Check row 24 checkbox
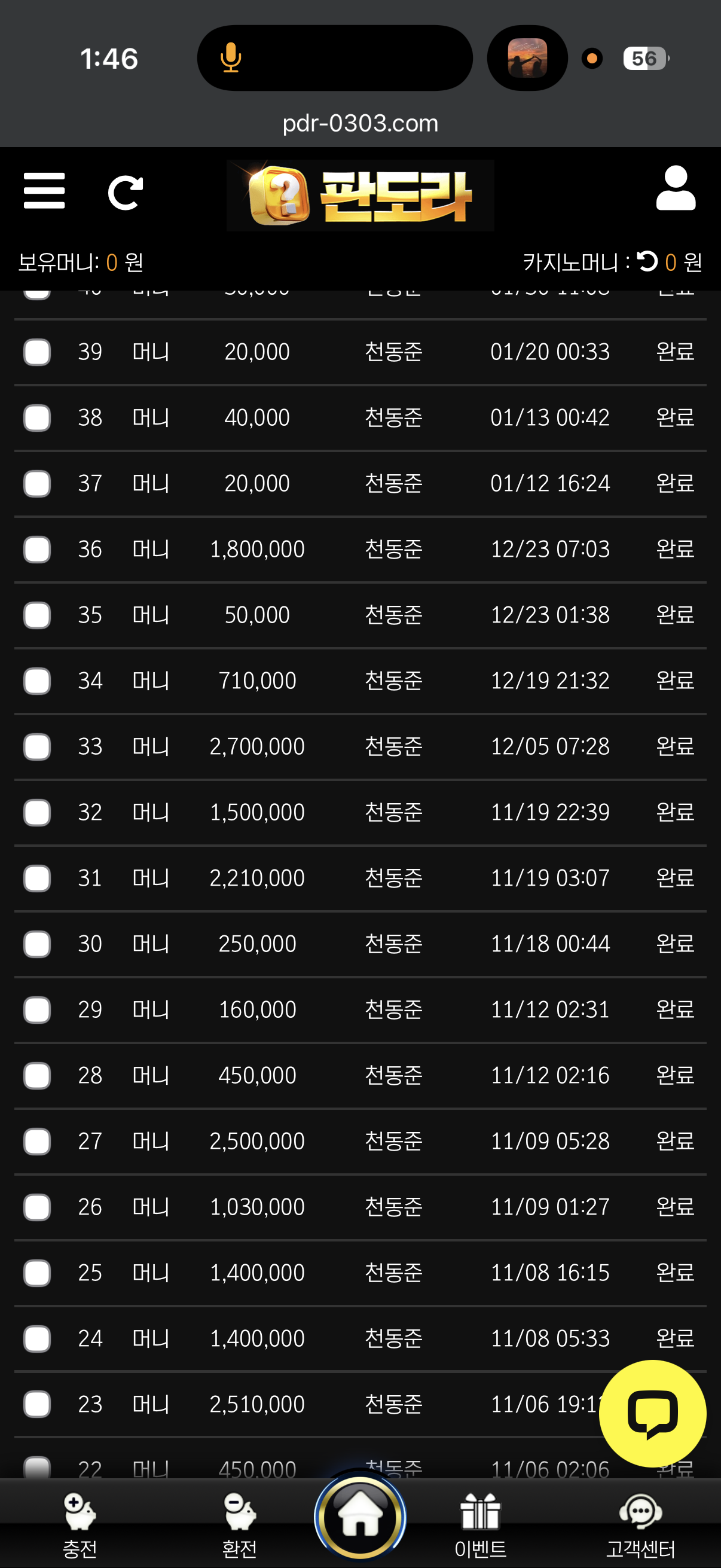 coord(37,1338)
